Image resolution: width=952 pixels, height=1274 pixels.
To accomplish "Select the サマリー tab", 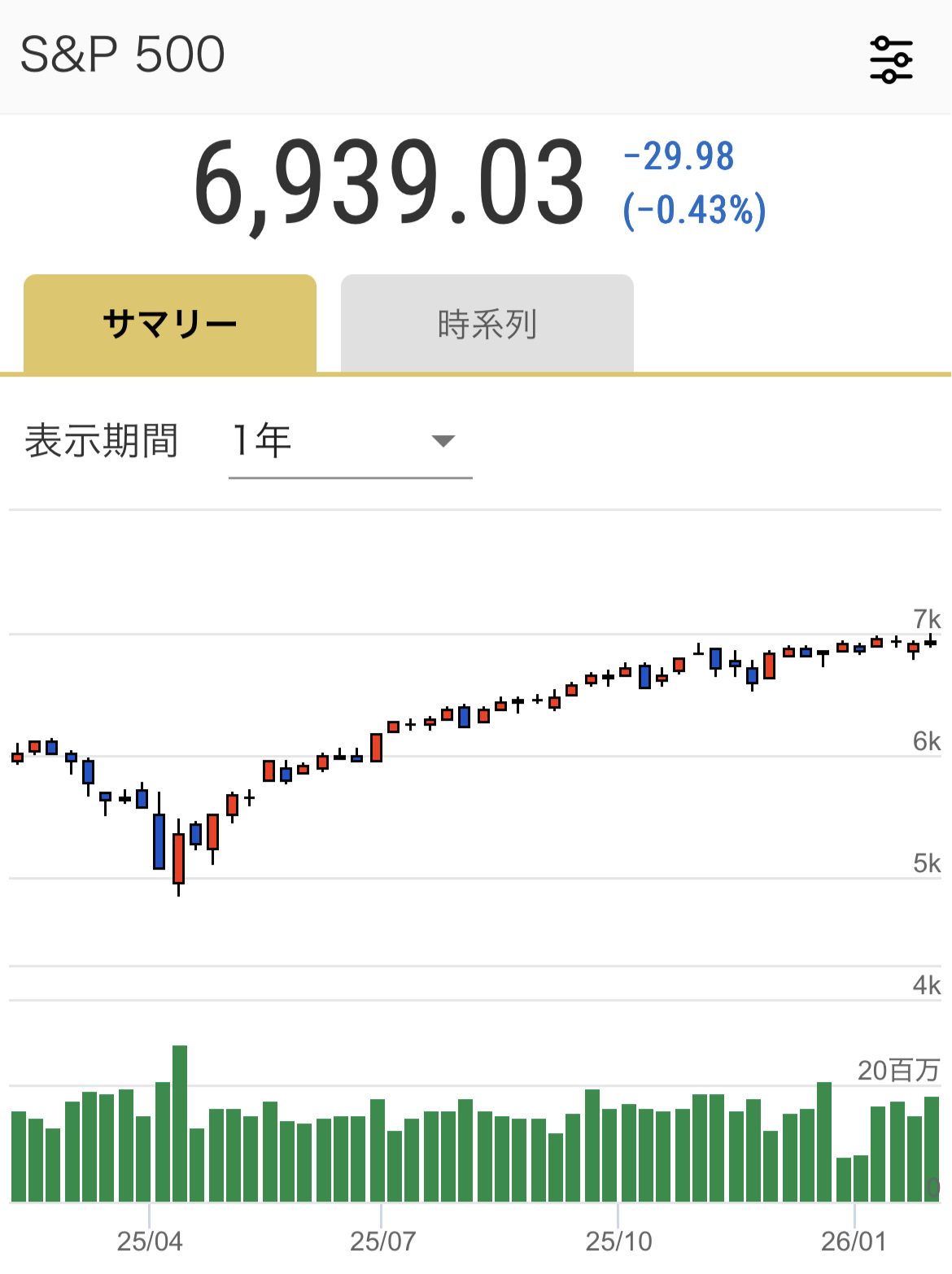I will pyautogui.click(x=169, y=324).
